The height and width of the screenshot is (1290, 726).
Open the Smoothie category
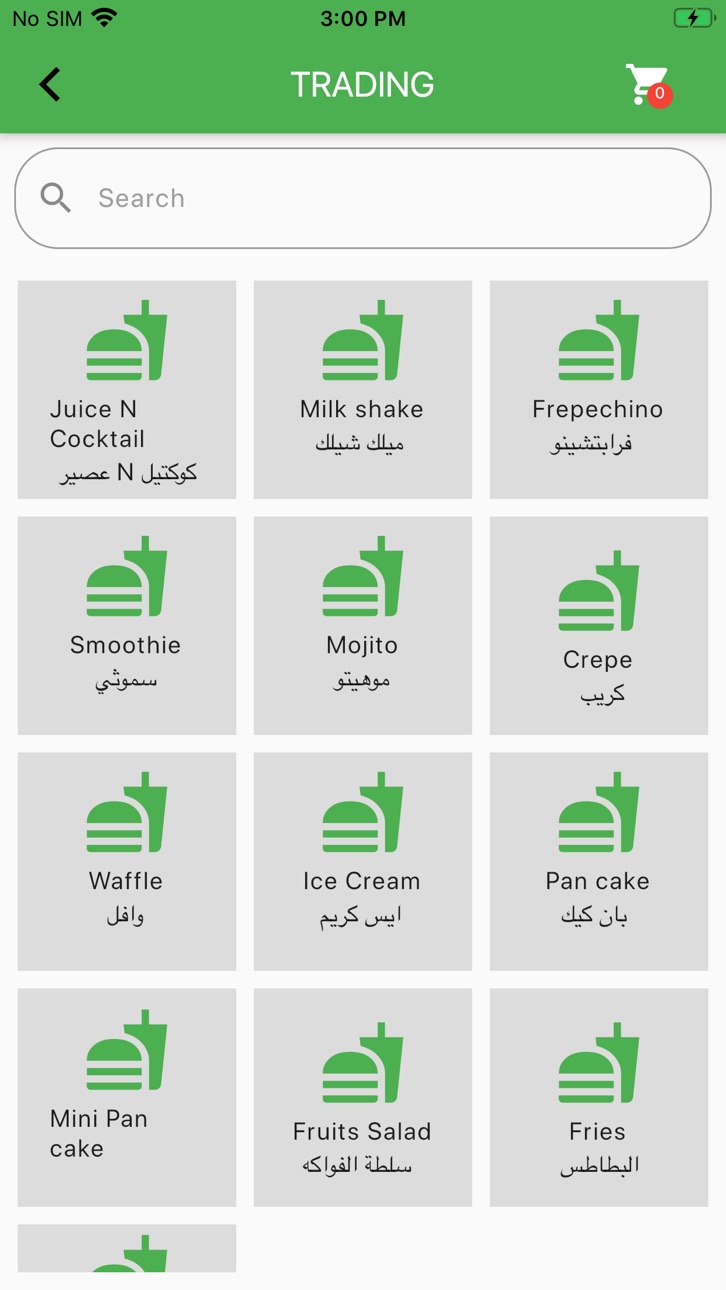[x=127, y=626]
